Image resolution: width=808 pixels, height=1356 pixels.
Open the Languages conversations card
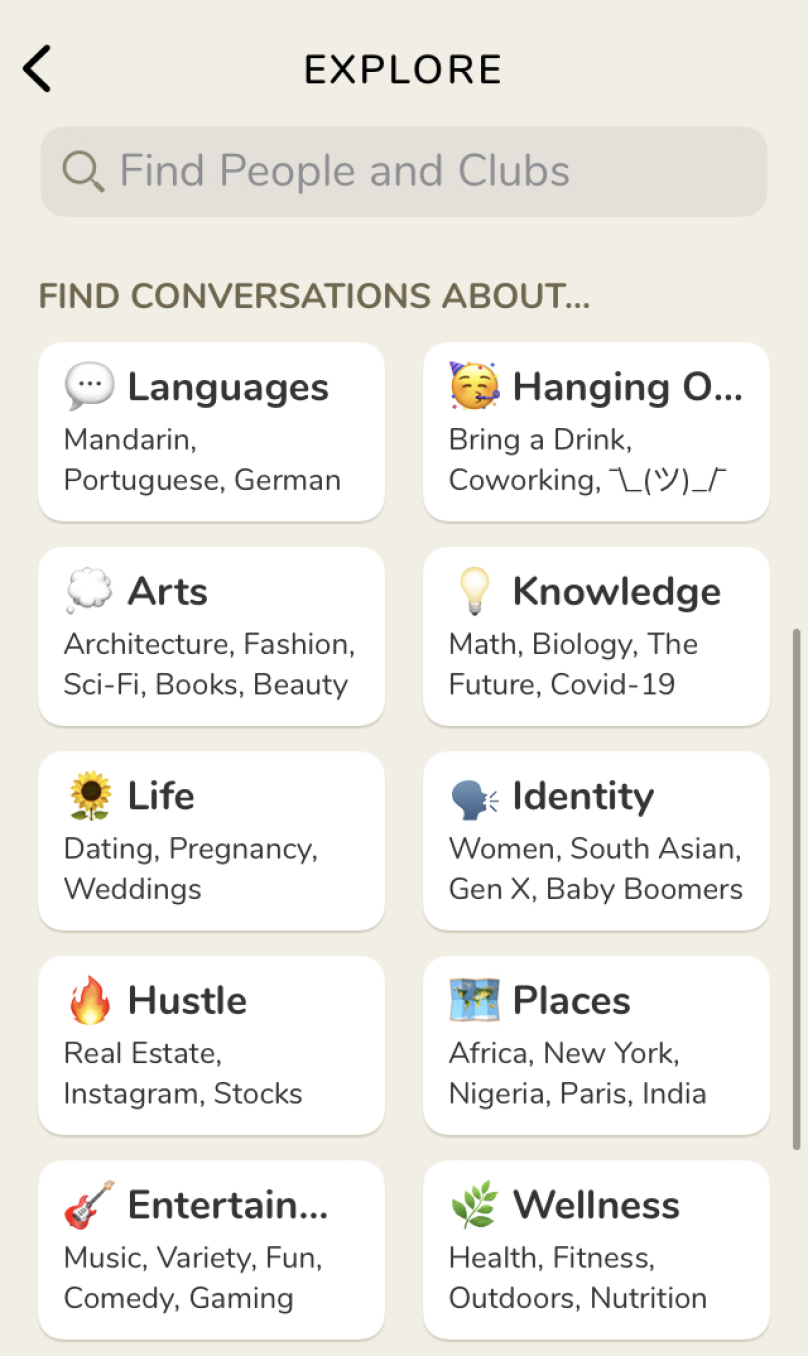click(211, 432)
